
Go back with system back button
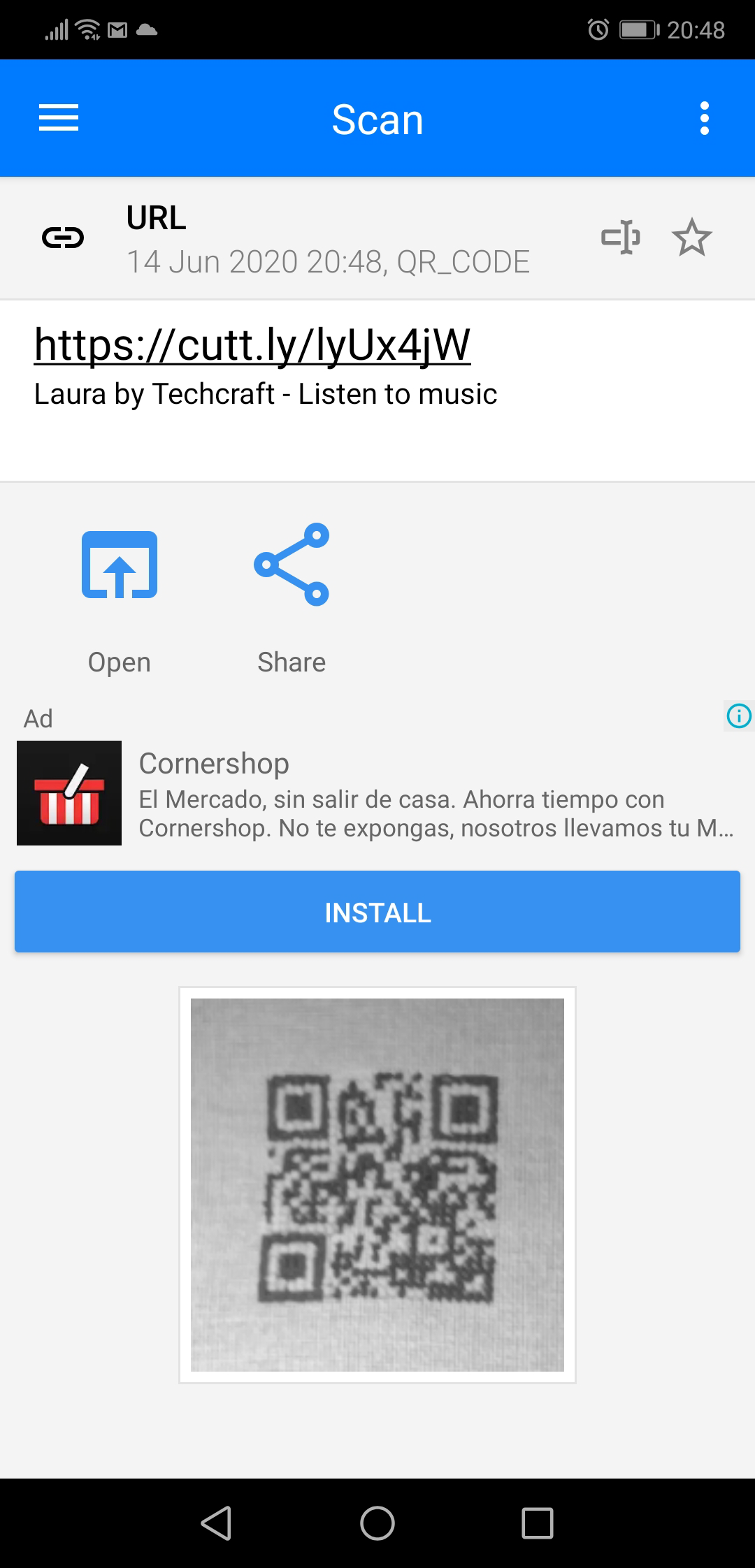[217, 1523]
